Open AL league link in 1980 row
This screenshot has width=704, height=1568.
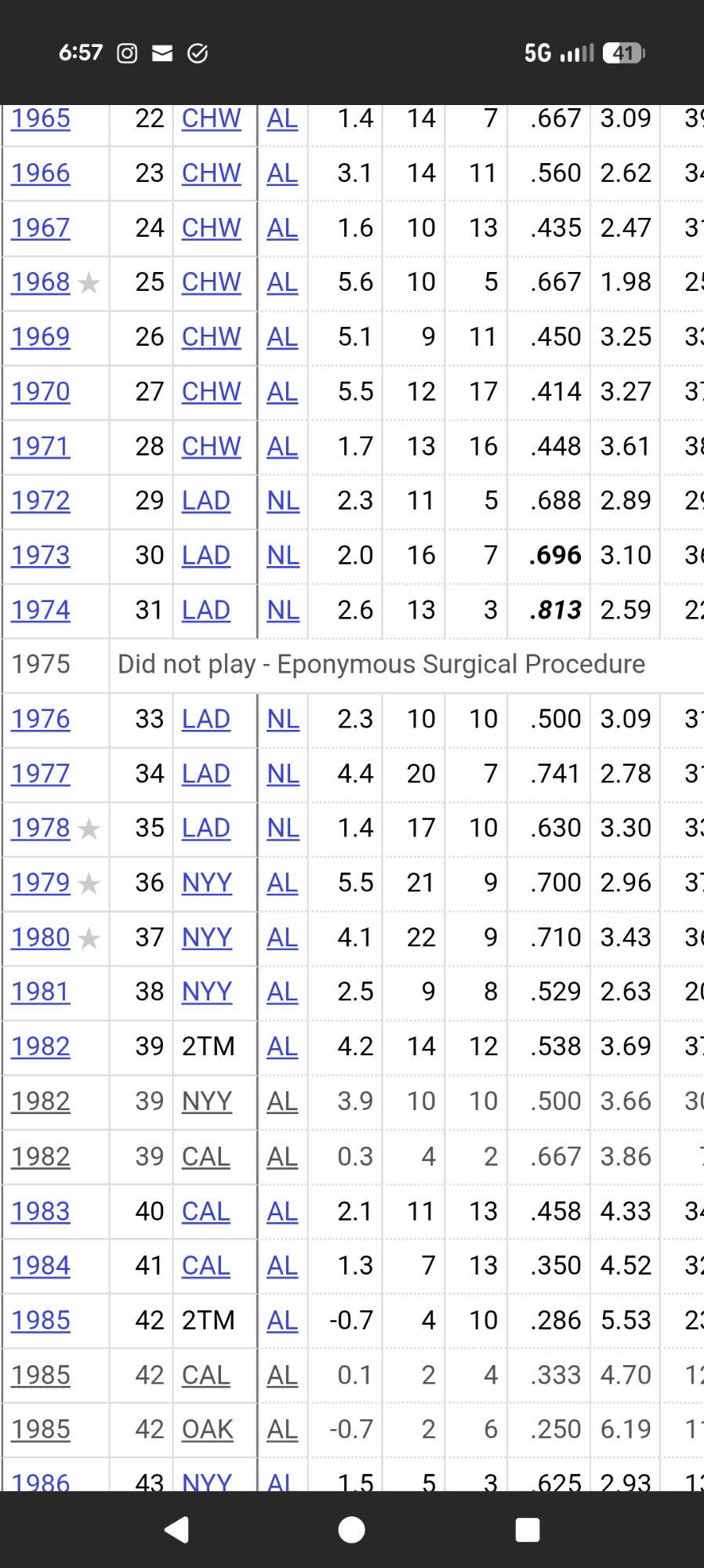pyautogui.click(x=282, y=938)
